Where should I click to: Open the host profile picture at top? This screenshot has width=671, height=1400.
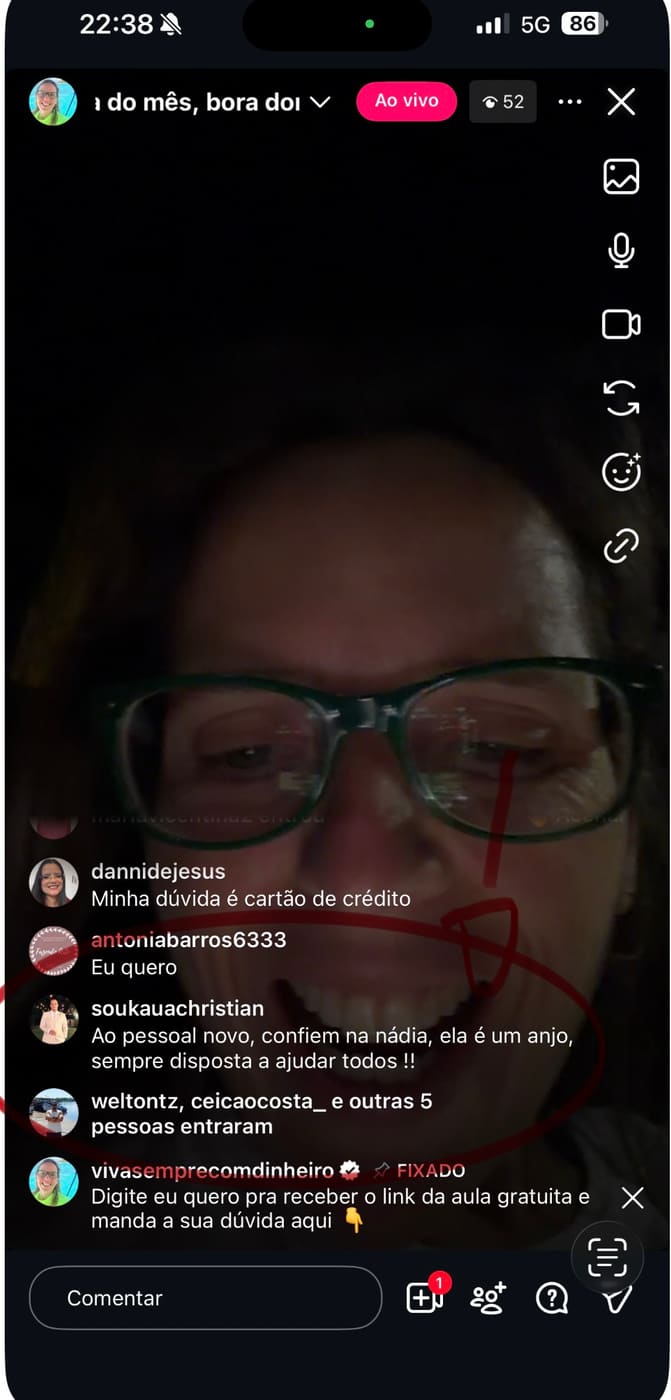[x=53, y=102]
